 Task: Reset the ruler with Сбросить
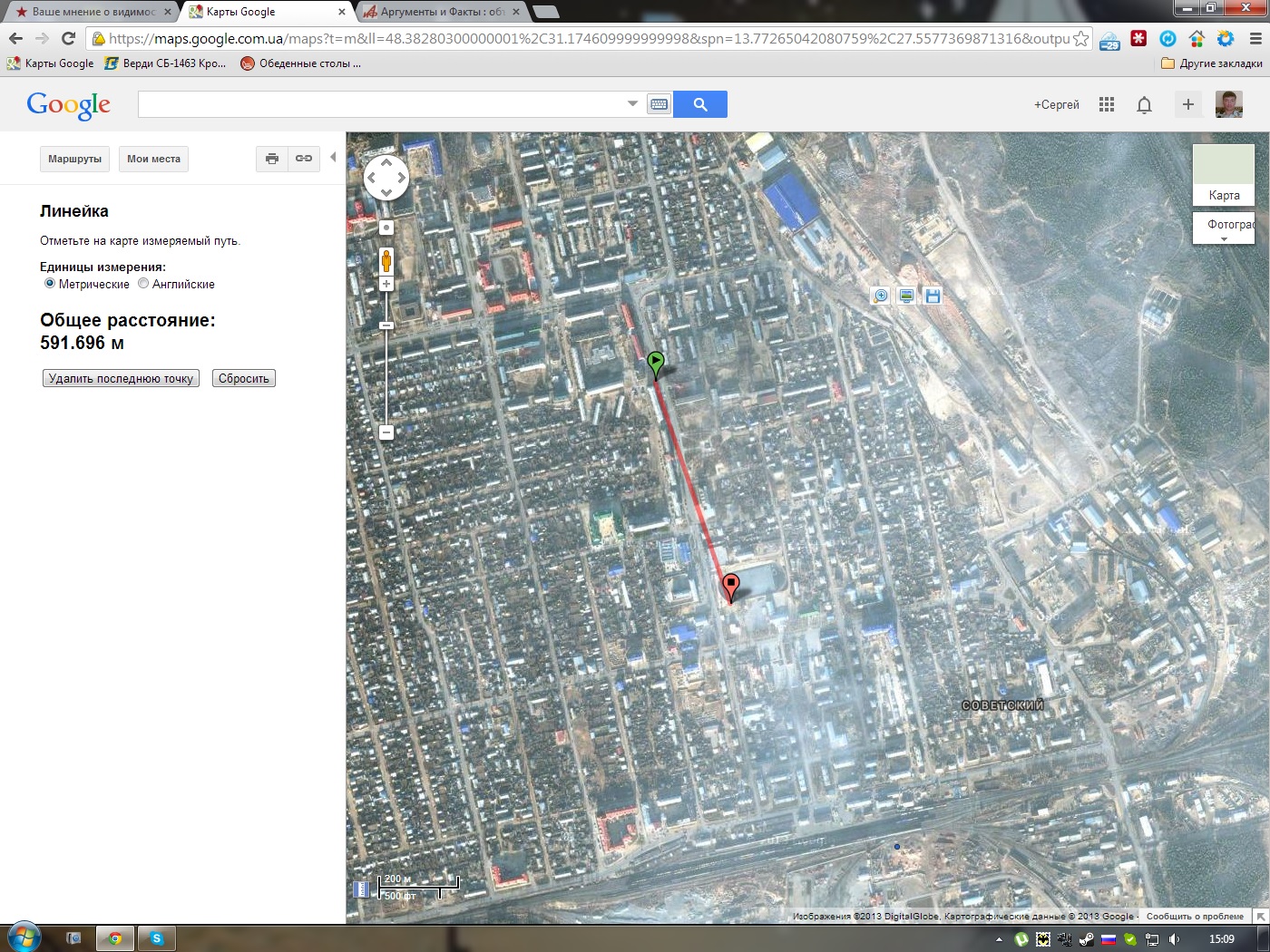[x=243, y=378]
